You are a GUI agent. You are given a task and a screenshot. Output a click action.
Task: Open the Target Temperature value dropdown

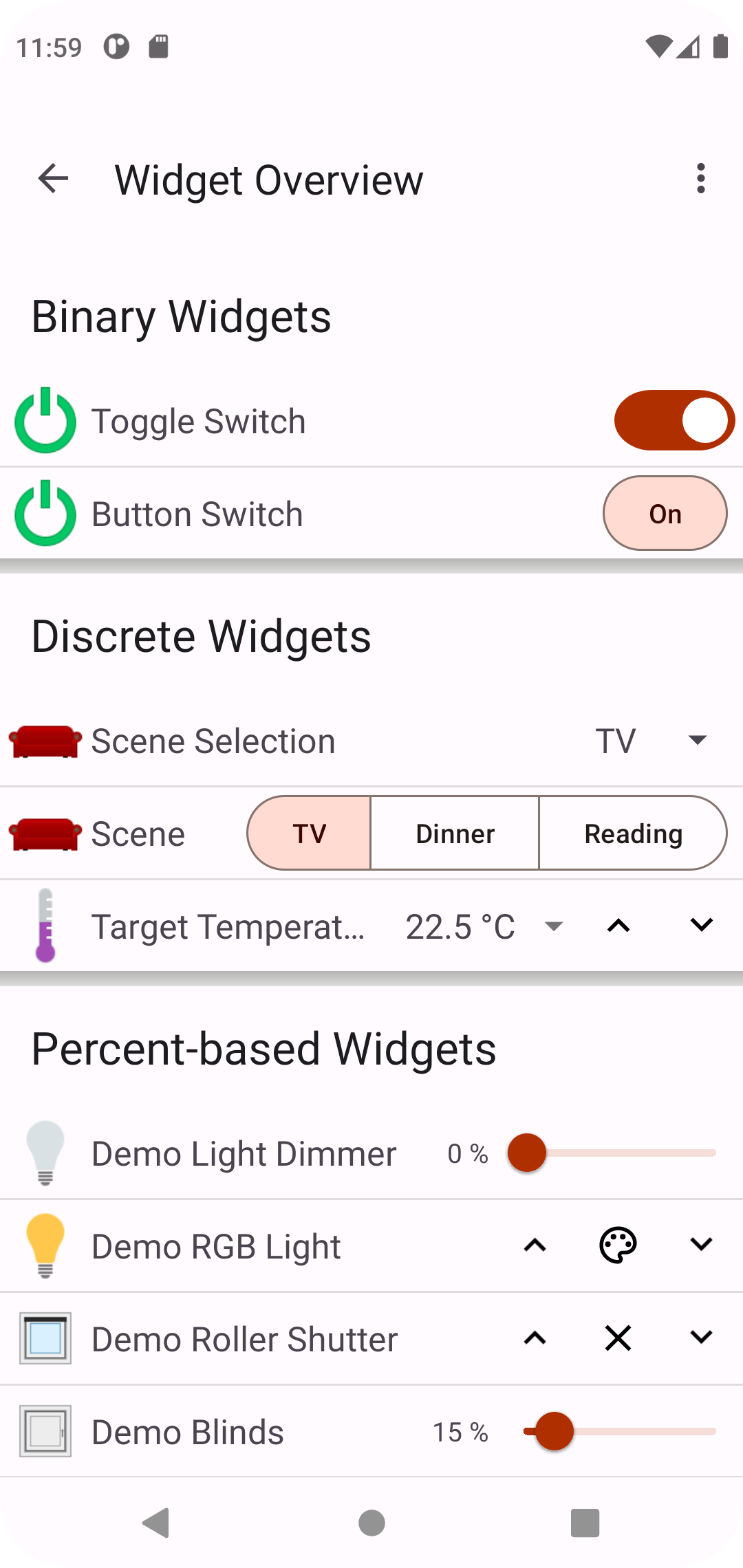coord(554,926)
